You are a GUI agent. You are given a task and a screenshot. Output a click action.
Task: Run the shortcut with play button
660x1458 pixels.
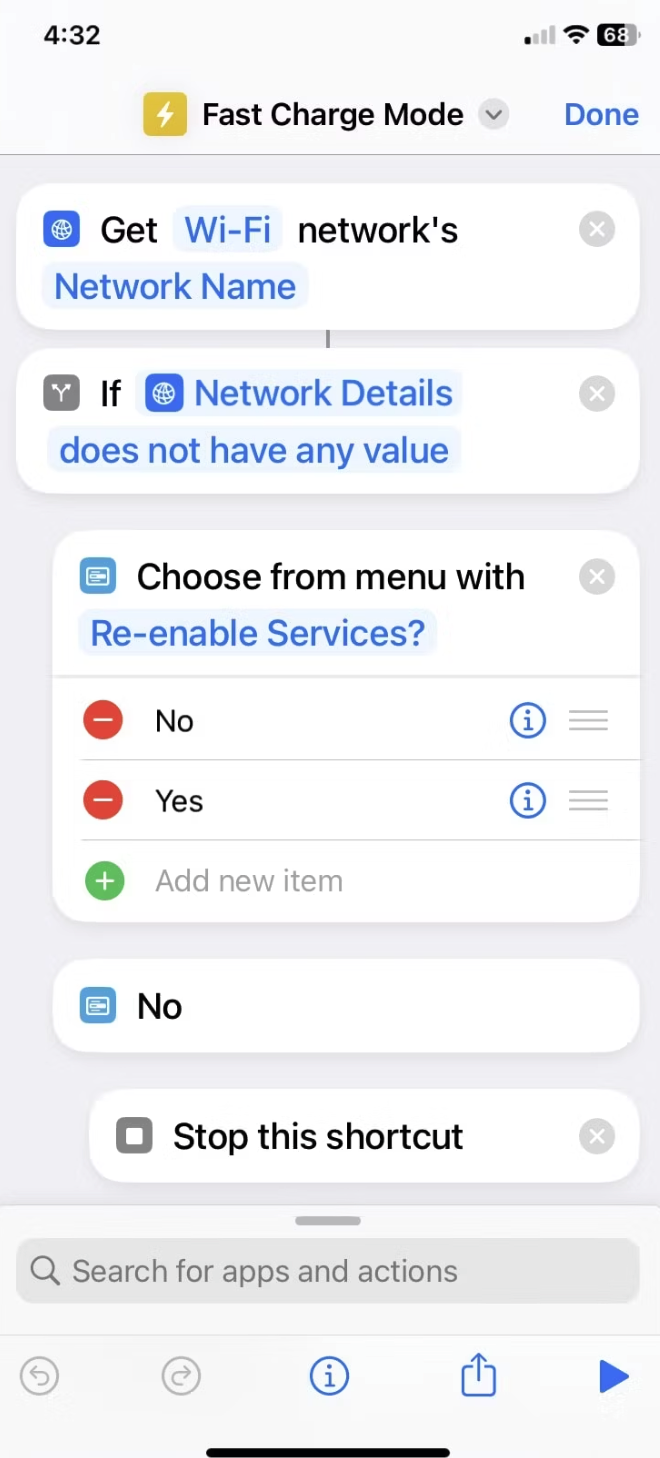coord(613,1377)
